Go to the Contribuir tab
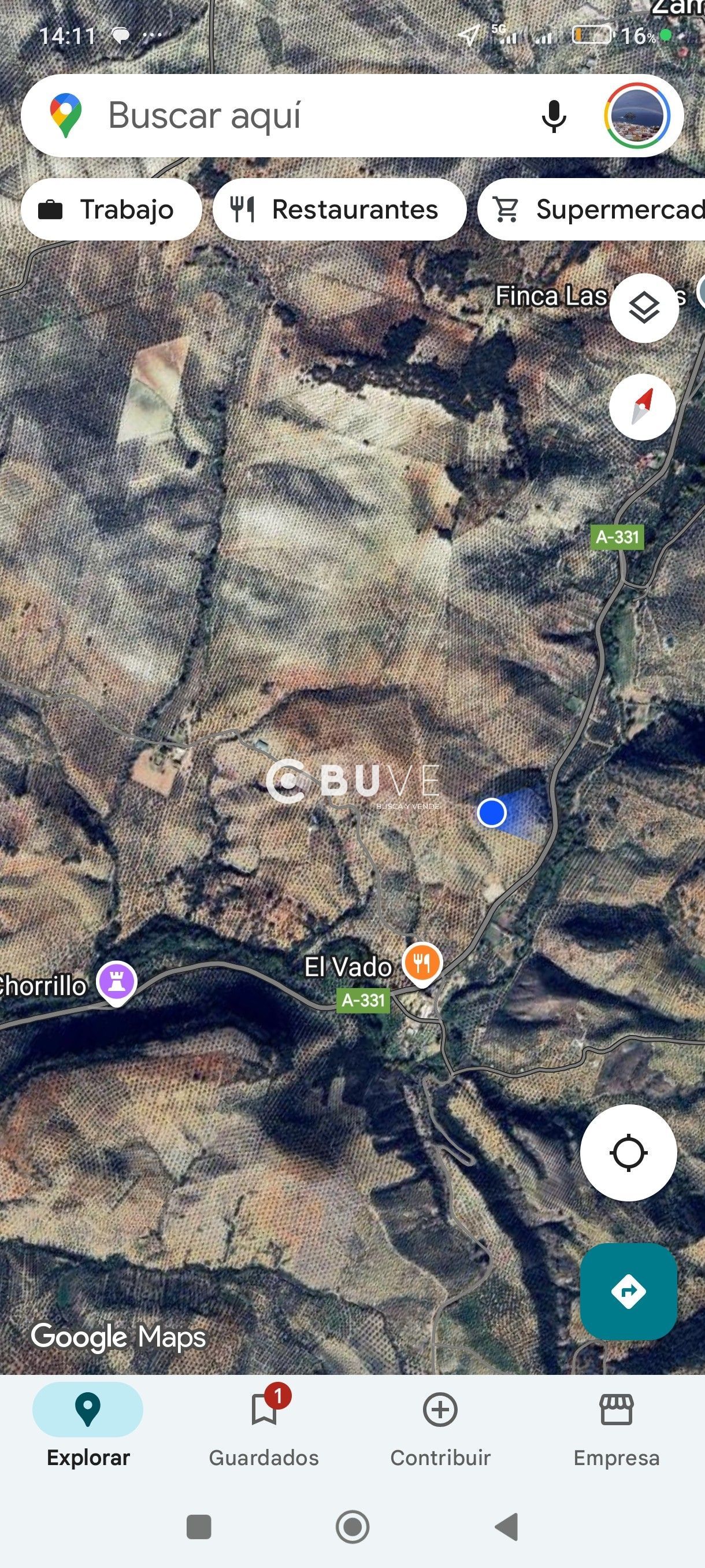This screenshot has width=705, height=1568. 440,1428
